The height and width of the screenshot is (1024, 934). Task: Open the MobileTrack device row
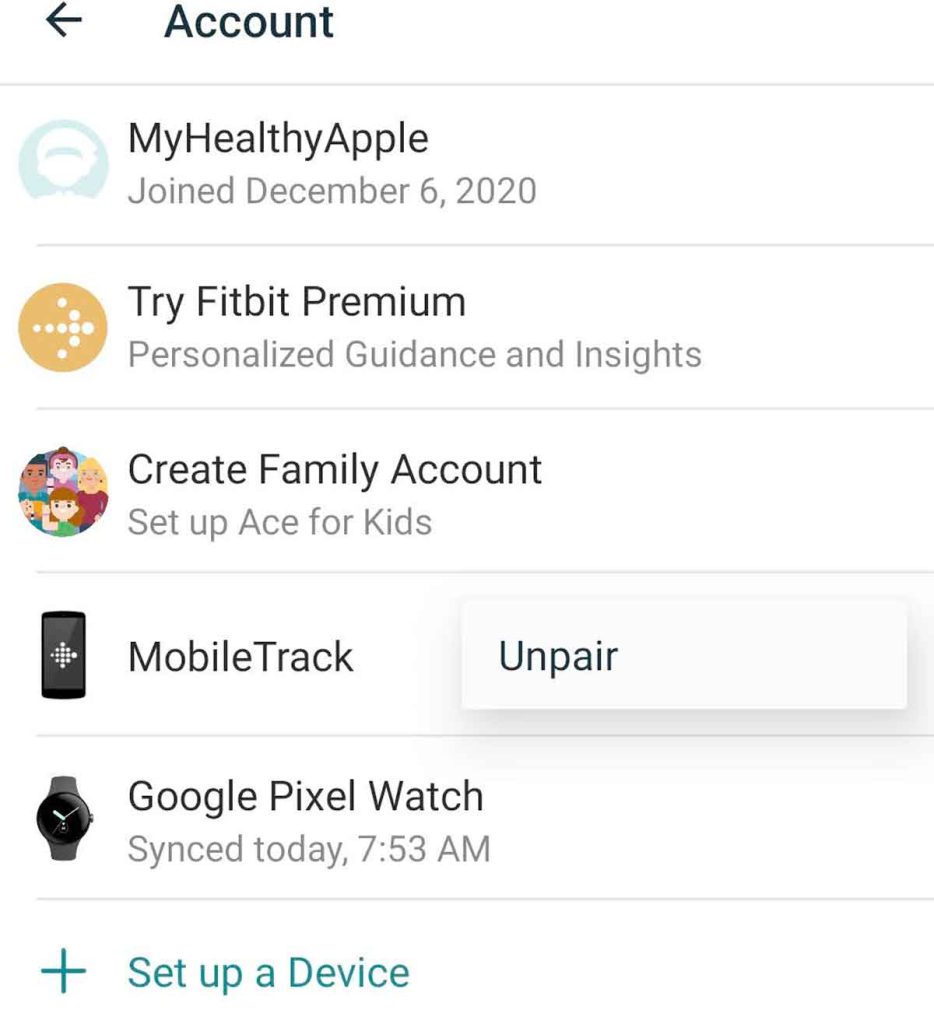point(241,656)
